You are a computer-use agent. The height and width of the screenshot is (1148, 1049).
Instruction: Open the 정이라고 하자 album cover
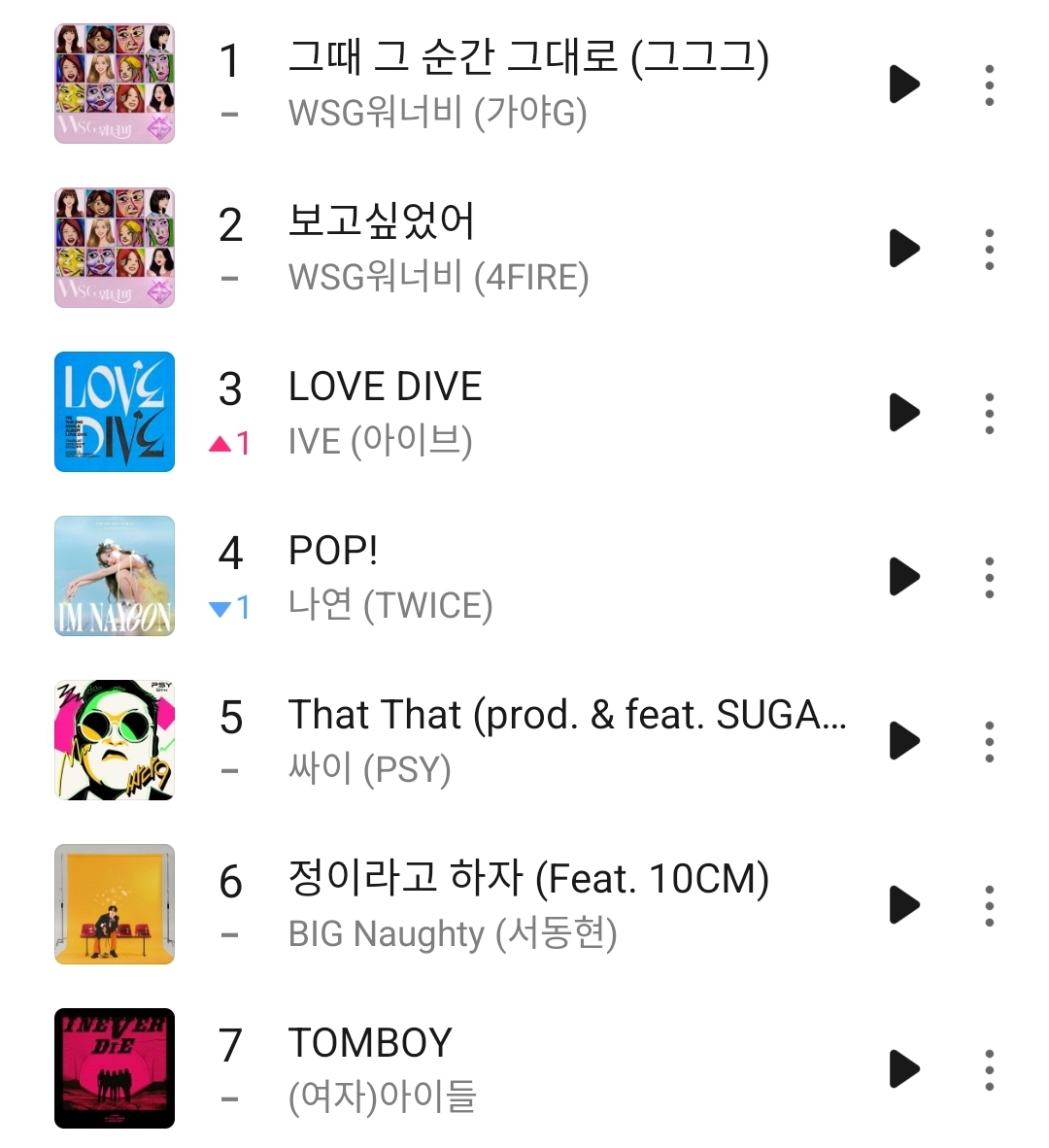pos(115,904)
